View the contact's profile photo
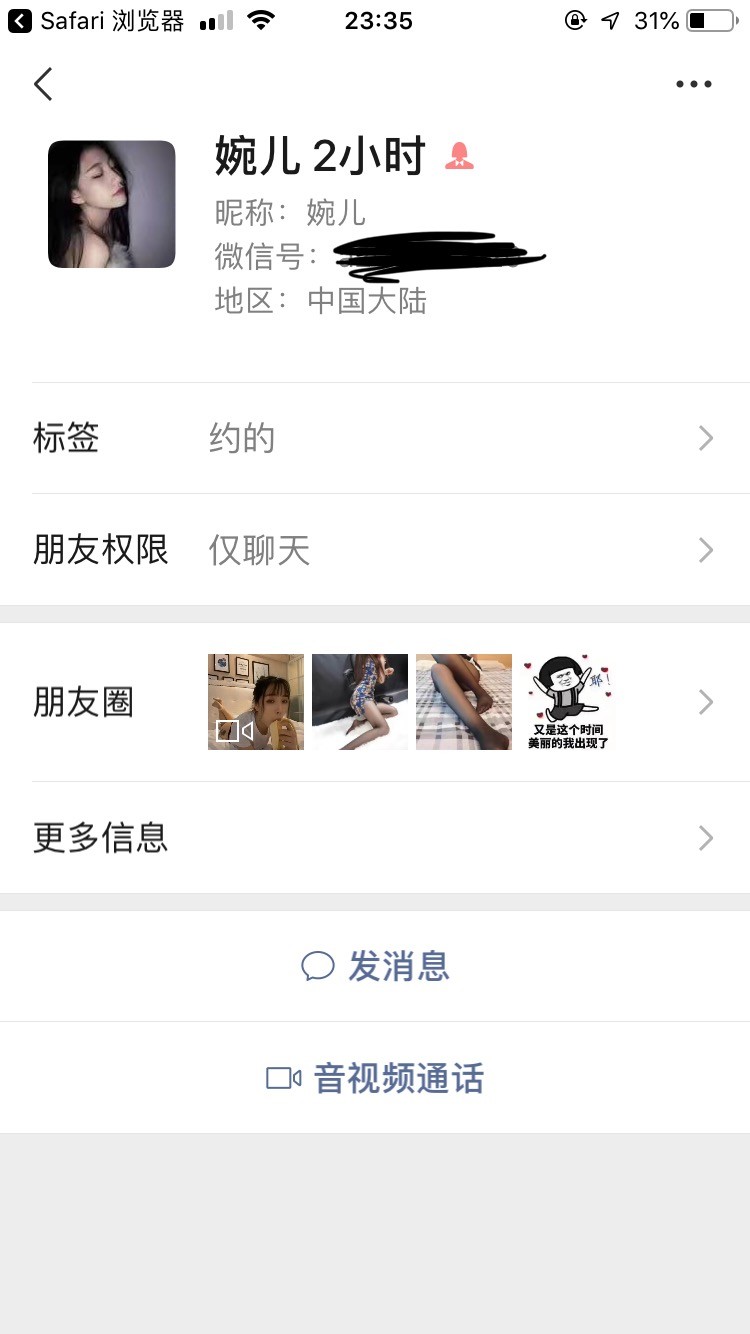 112,204
